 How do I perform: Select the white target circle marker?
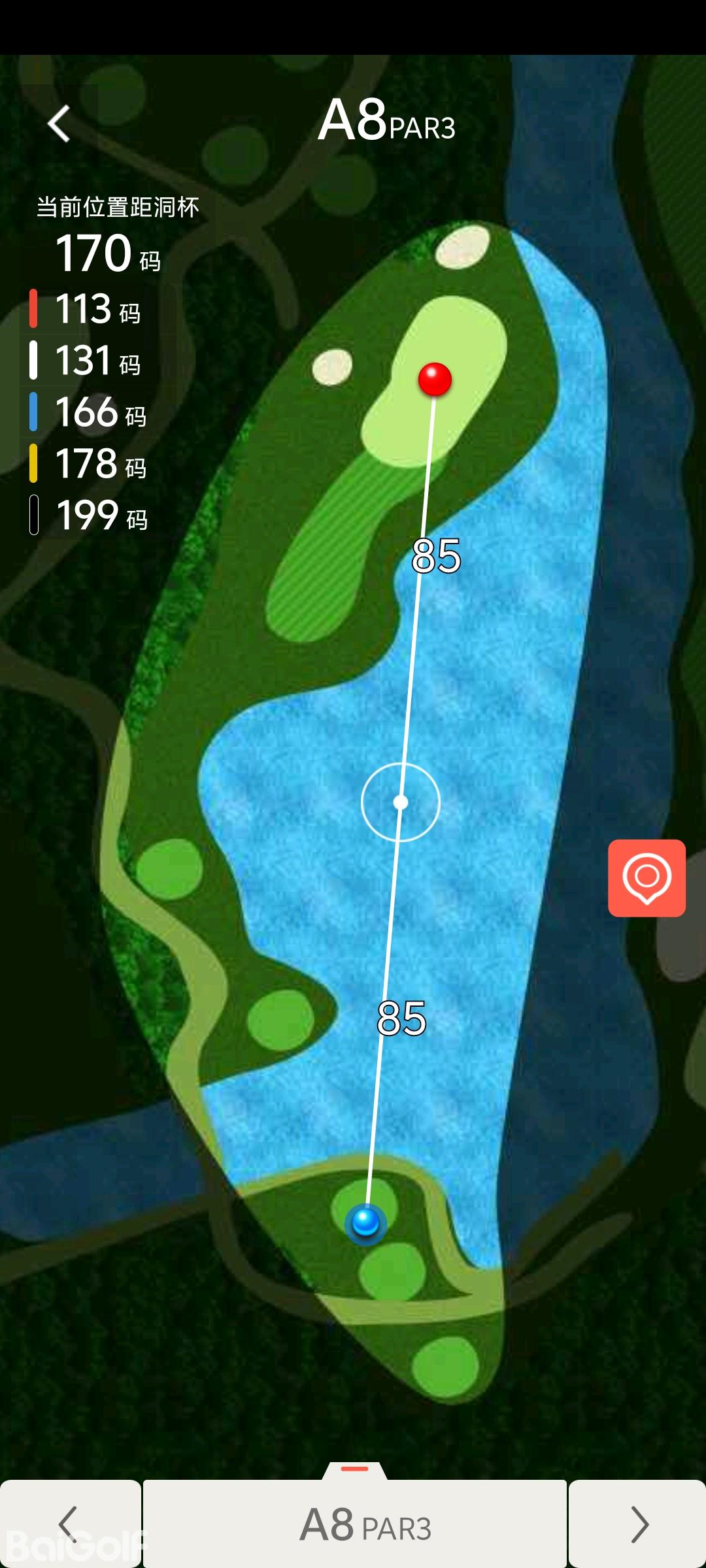401,802
